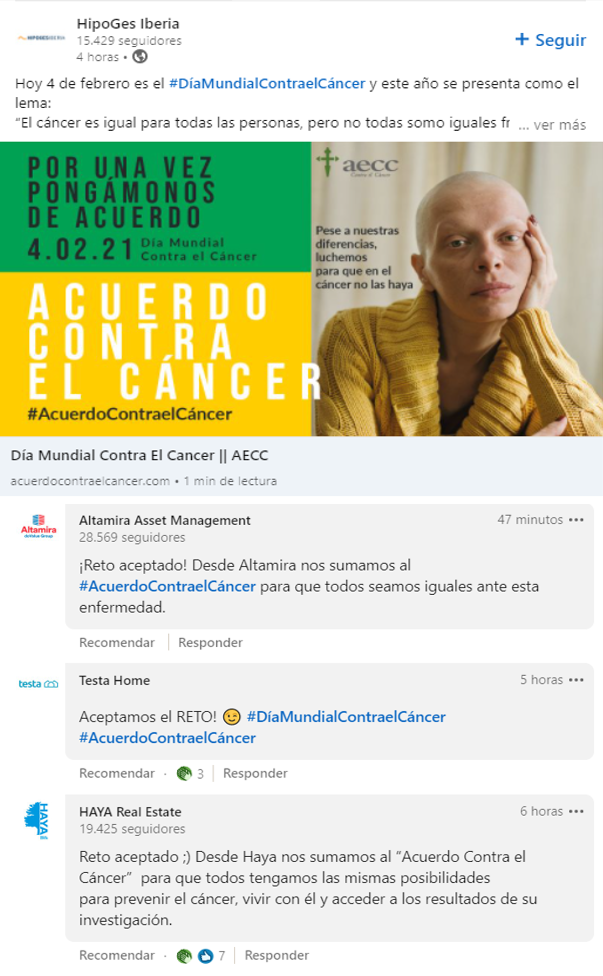Recommend HAYA Real Estate's comment

tap(117, 955)
